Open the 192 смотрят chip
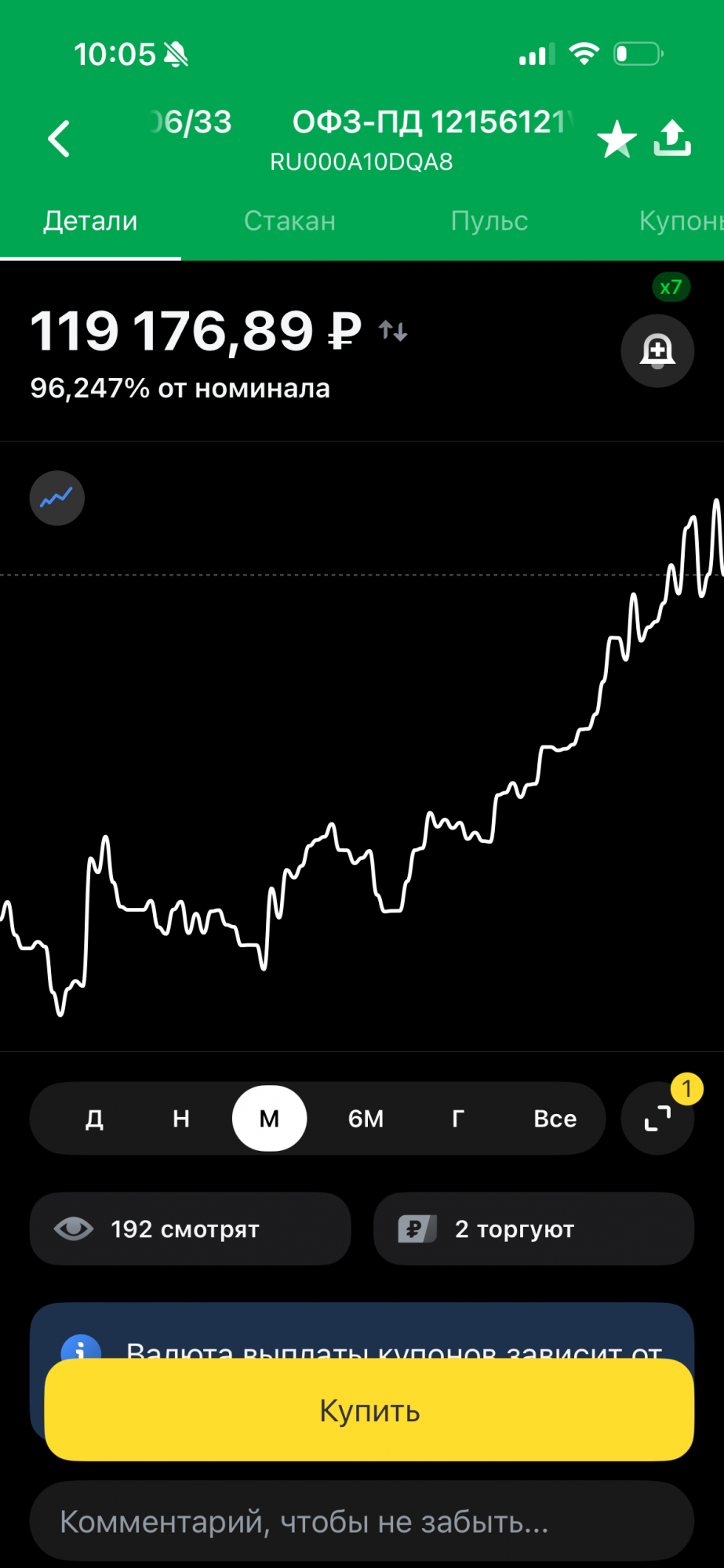Viewport: 724px width, 1568px height. (190, 1229)
